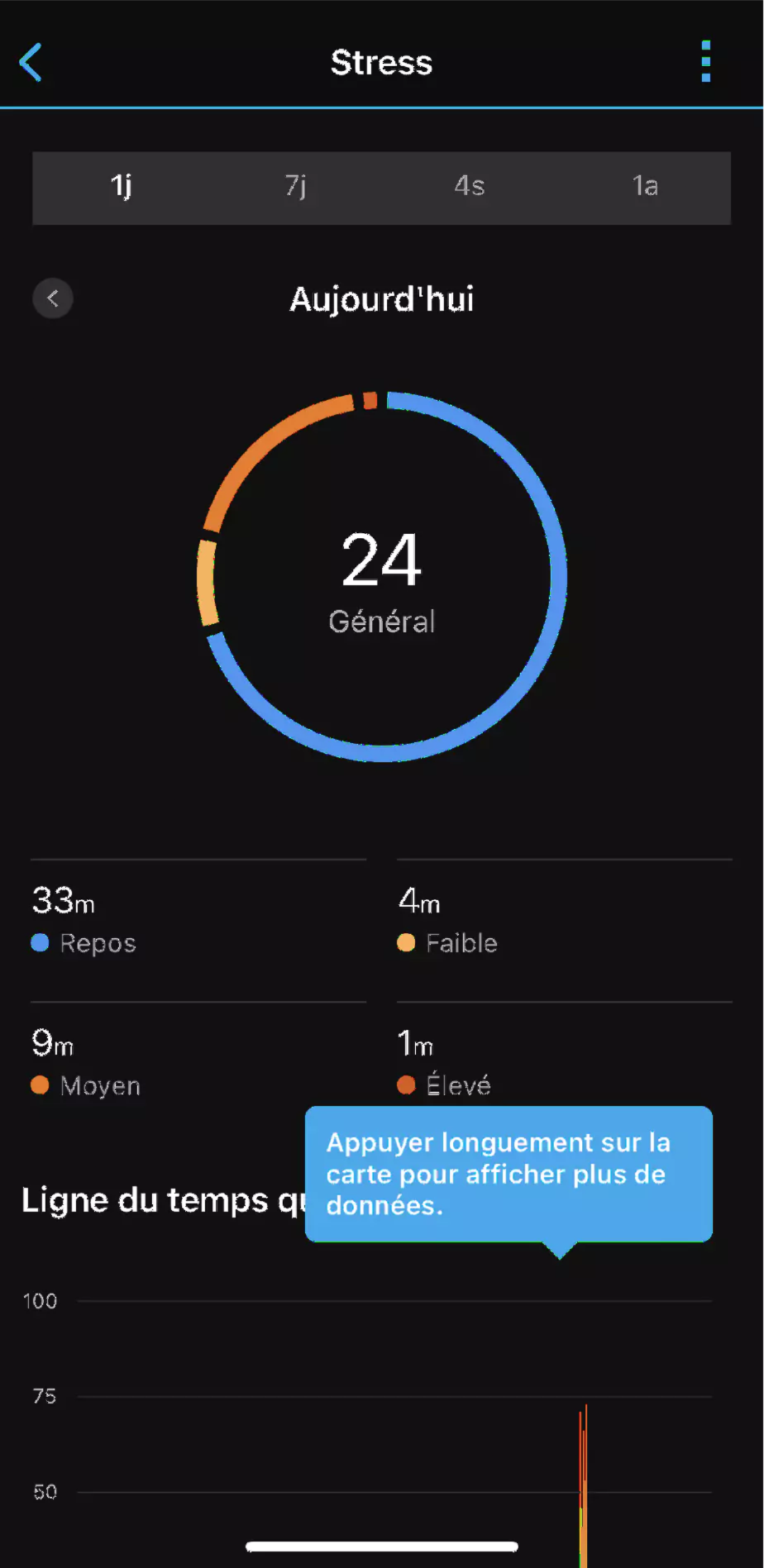
Task: Go back from the Stress screen
Action: (x=31, y=63)
